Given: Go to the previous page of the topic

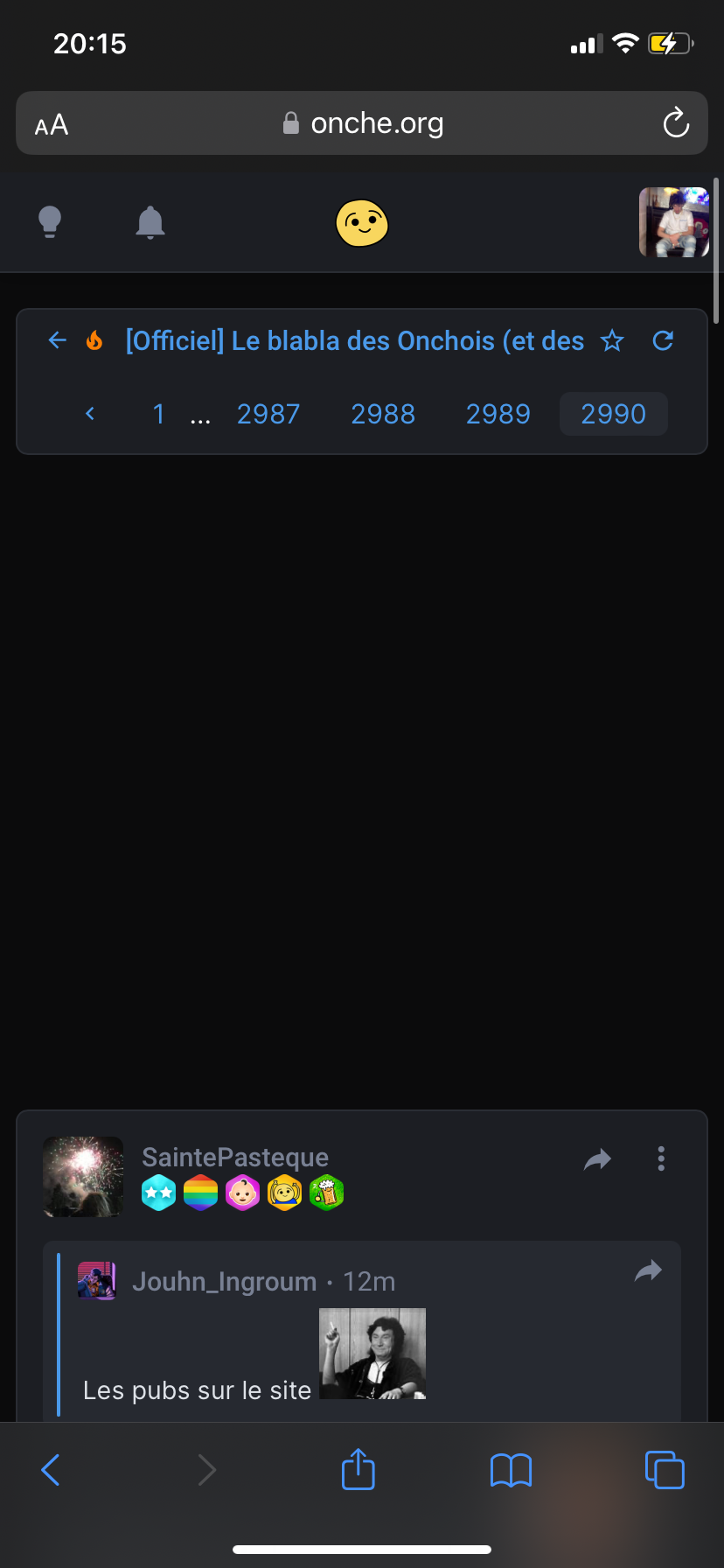Looking at the screenshot, I should (89, 414).
